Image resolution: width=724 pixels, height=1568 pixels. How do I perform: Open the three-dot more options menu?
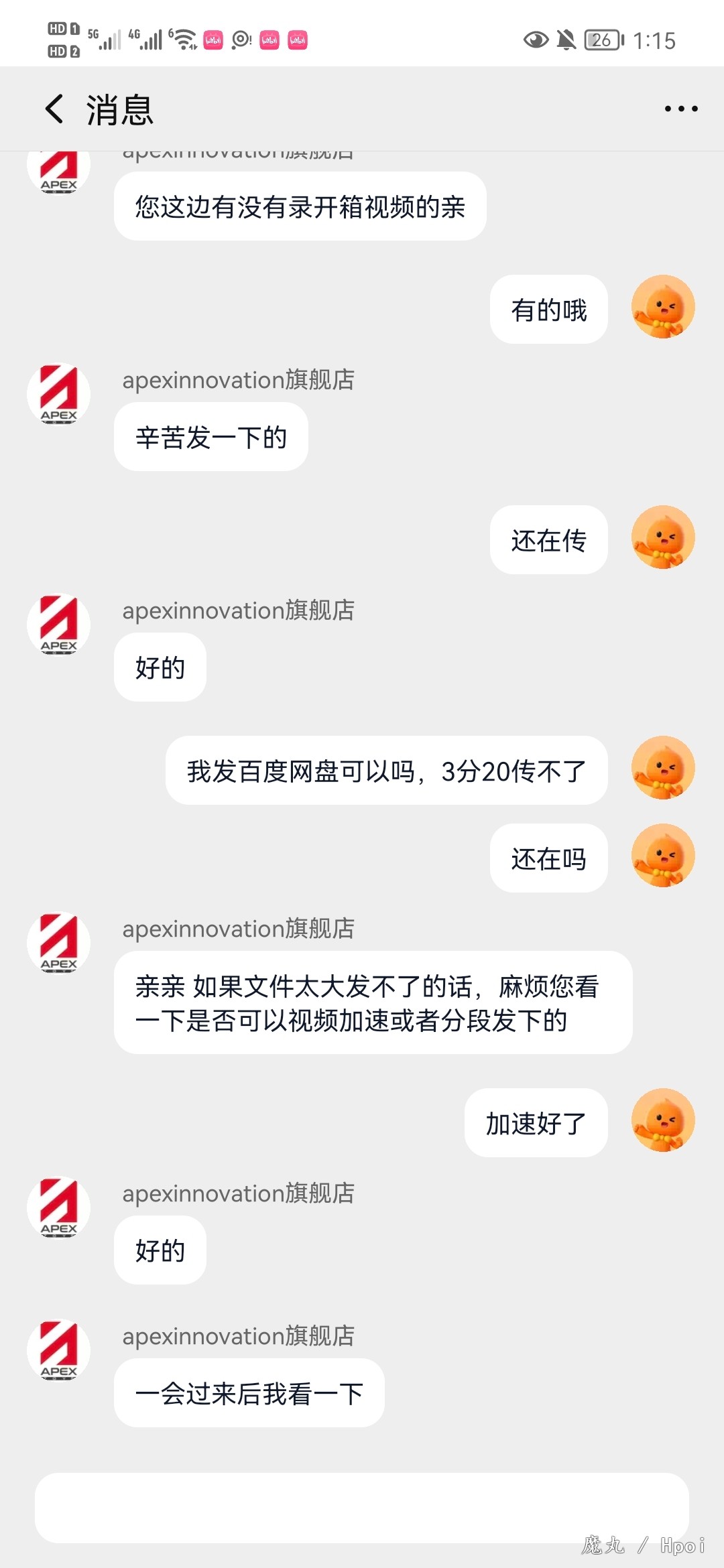point(680,109)
